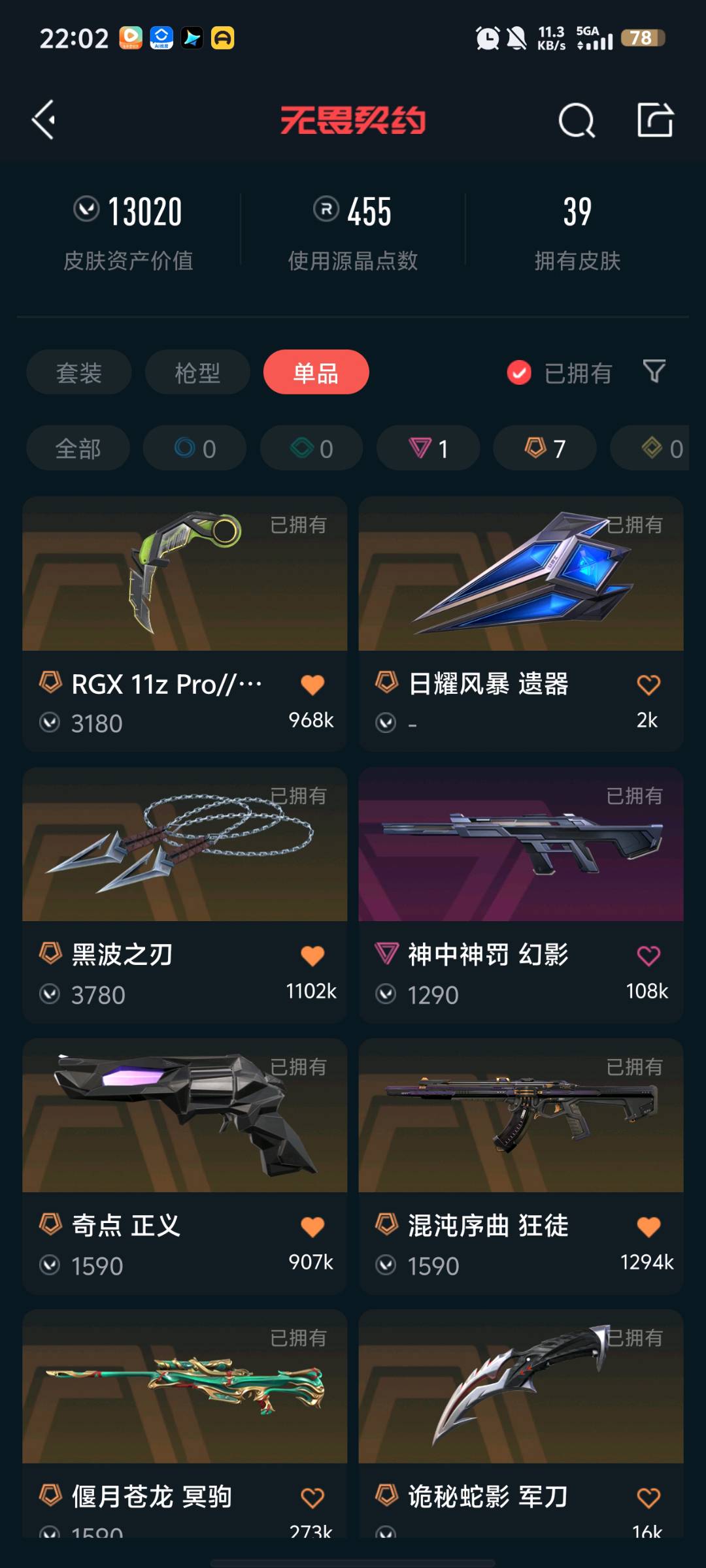
Task: Go back using the top-left arrow
Action: click(x=44, y=120)
